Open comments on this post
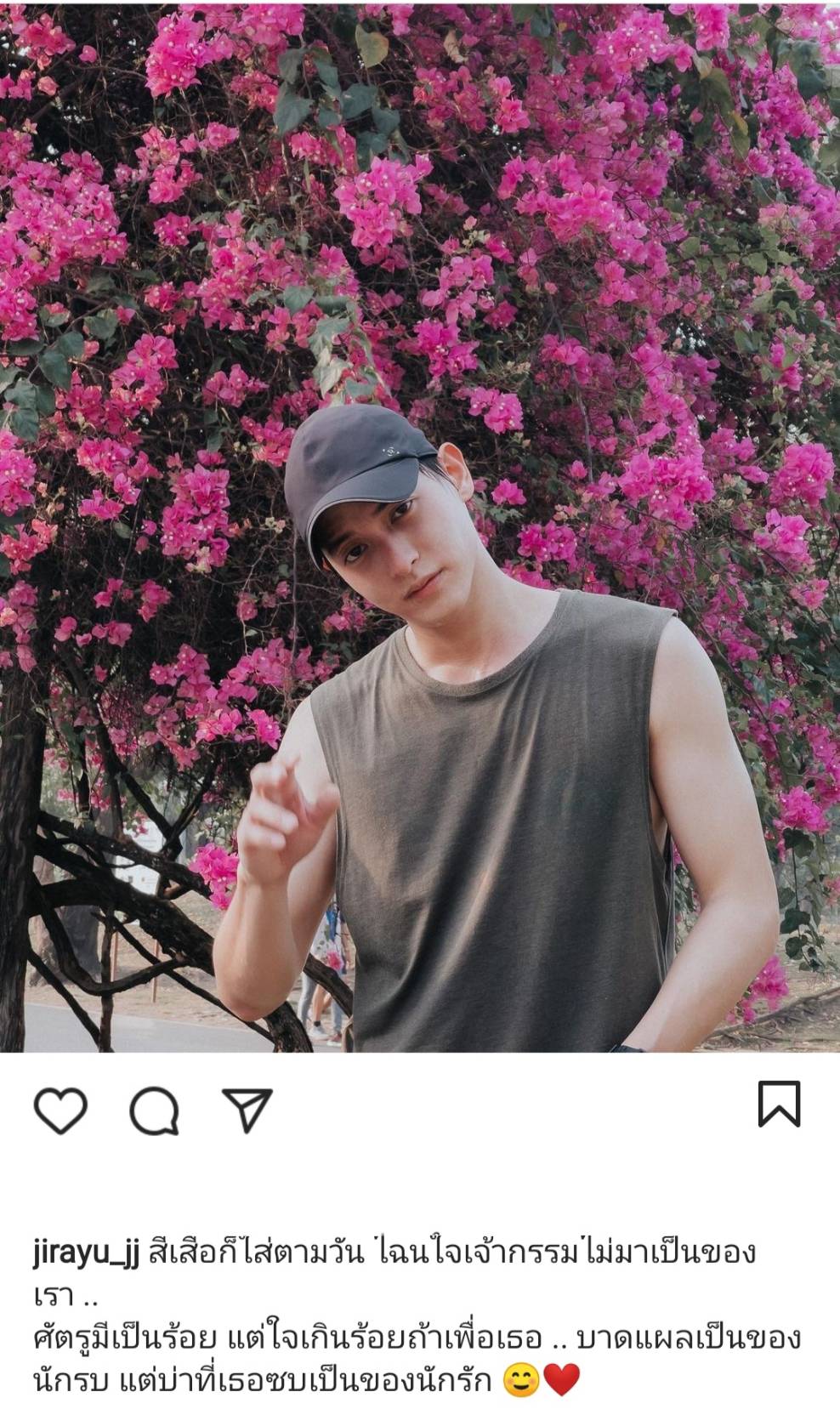The width and height of the screenshot is (840, 1409). coord(154,1110)
